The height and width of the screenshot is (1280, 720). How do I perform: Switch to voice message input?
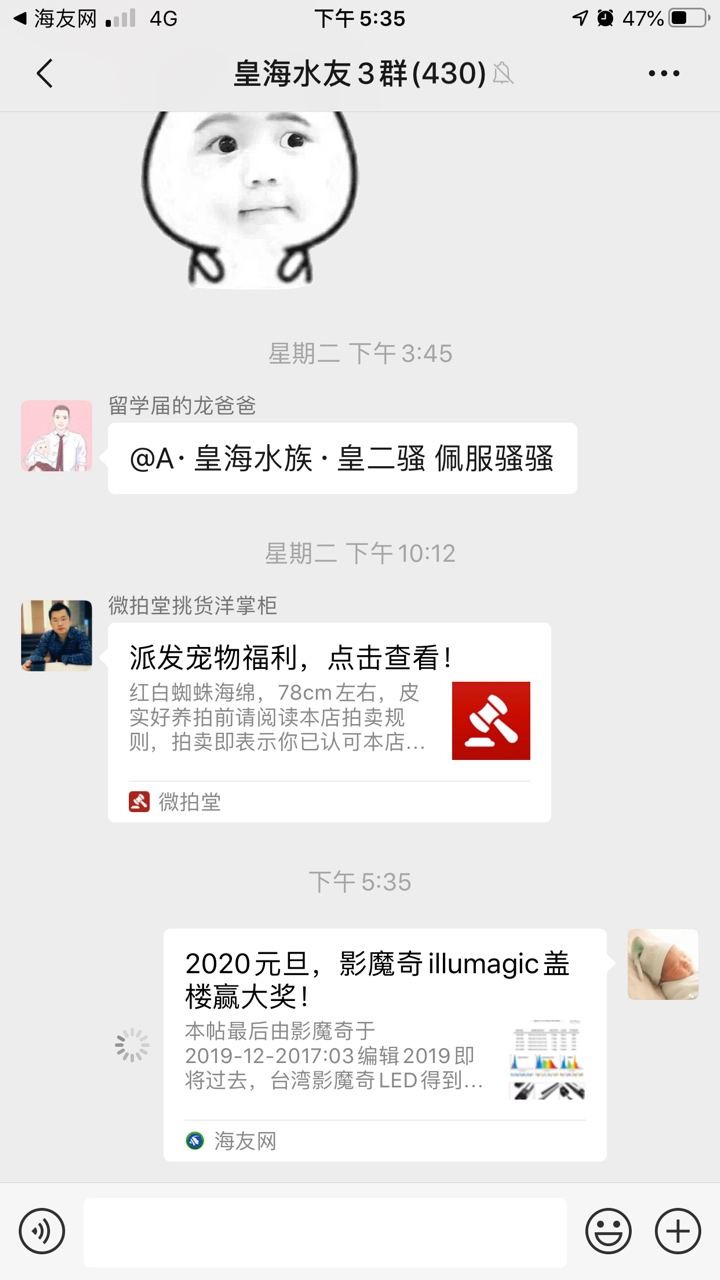pyautogui.click(x=42, y=1230)
